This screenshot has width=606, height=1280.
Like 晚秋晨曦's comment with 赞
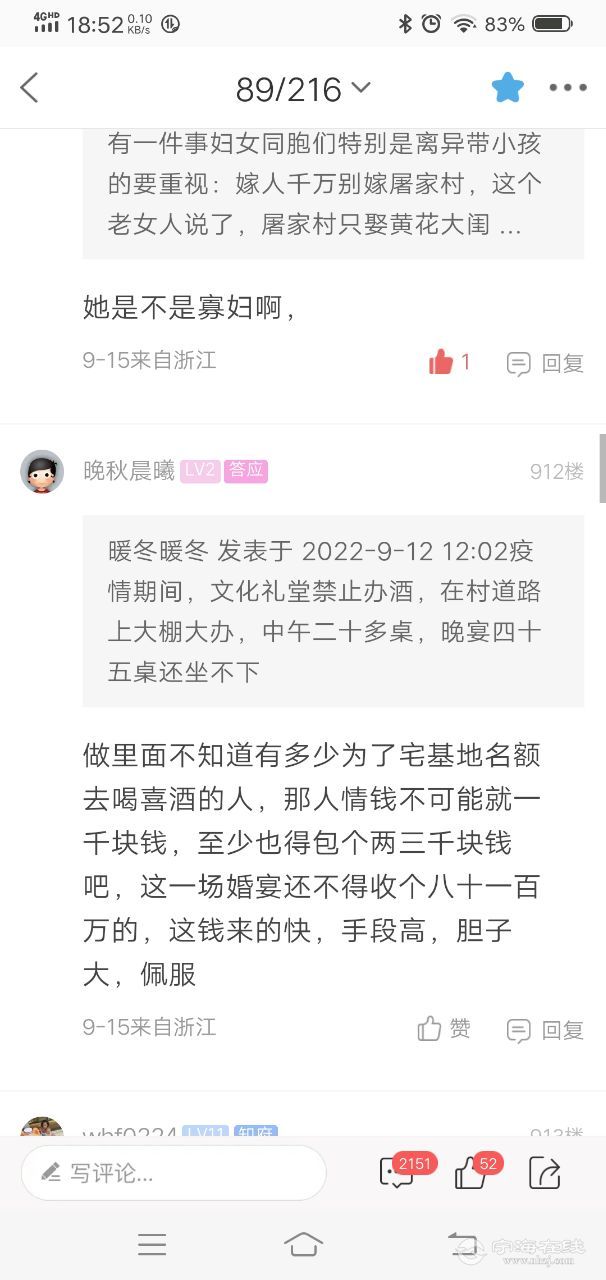[x=444, y=1028]
